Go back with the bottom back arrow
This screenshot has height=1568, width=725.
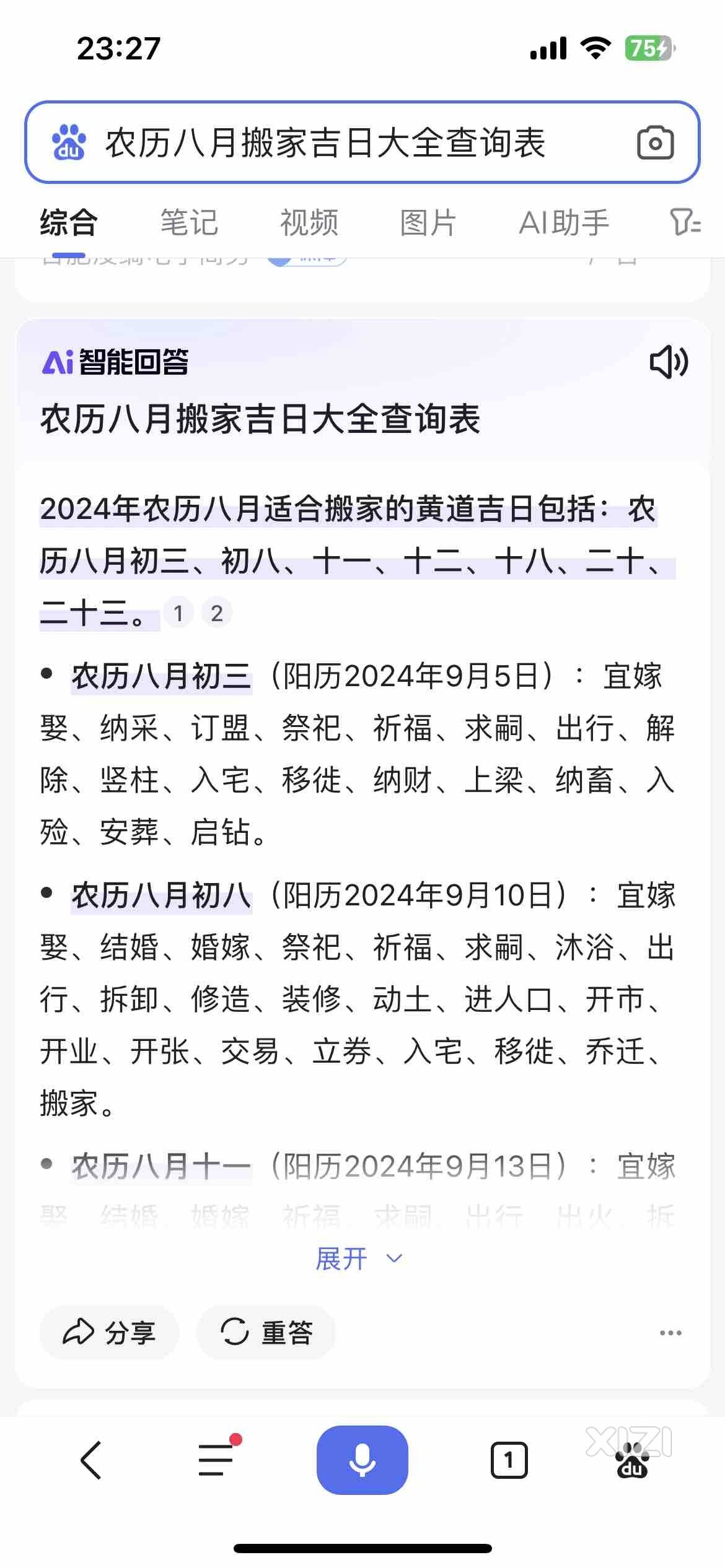click(x=90, y=1460)
